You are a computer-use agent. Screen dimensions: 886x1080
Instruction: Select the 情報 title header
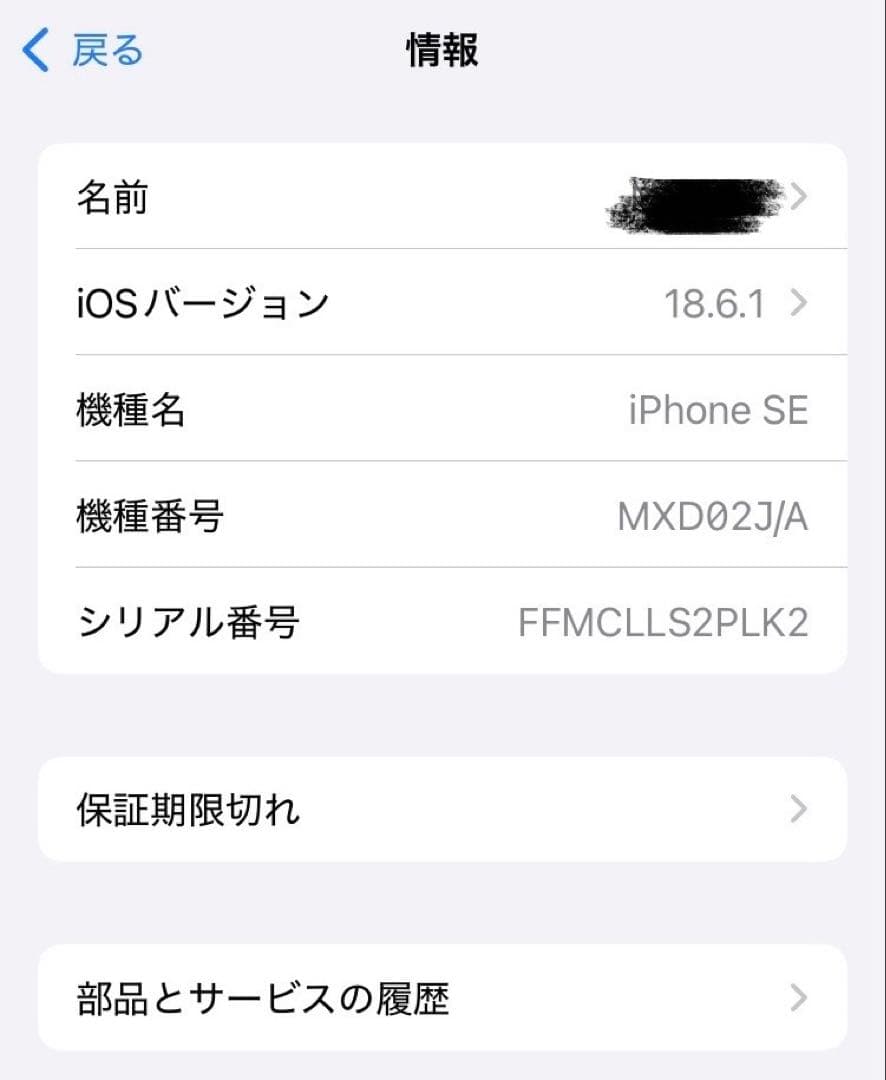(x=440, y=49)
